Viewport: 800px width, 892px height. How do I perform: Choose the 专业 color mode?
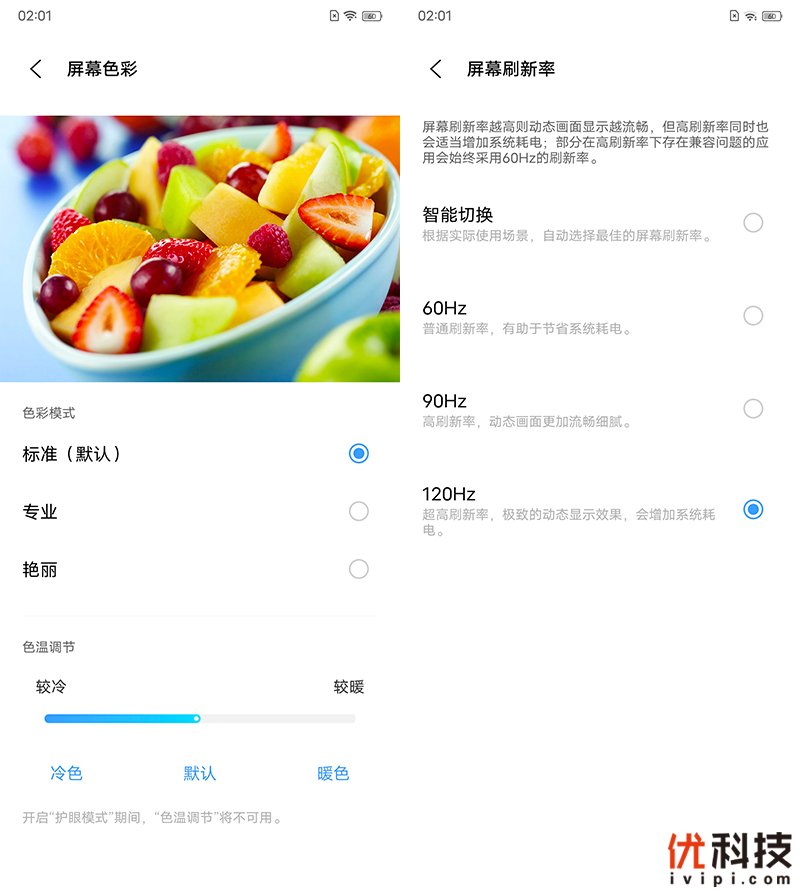pyautogui.click(x=358, y=512)
